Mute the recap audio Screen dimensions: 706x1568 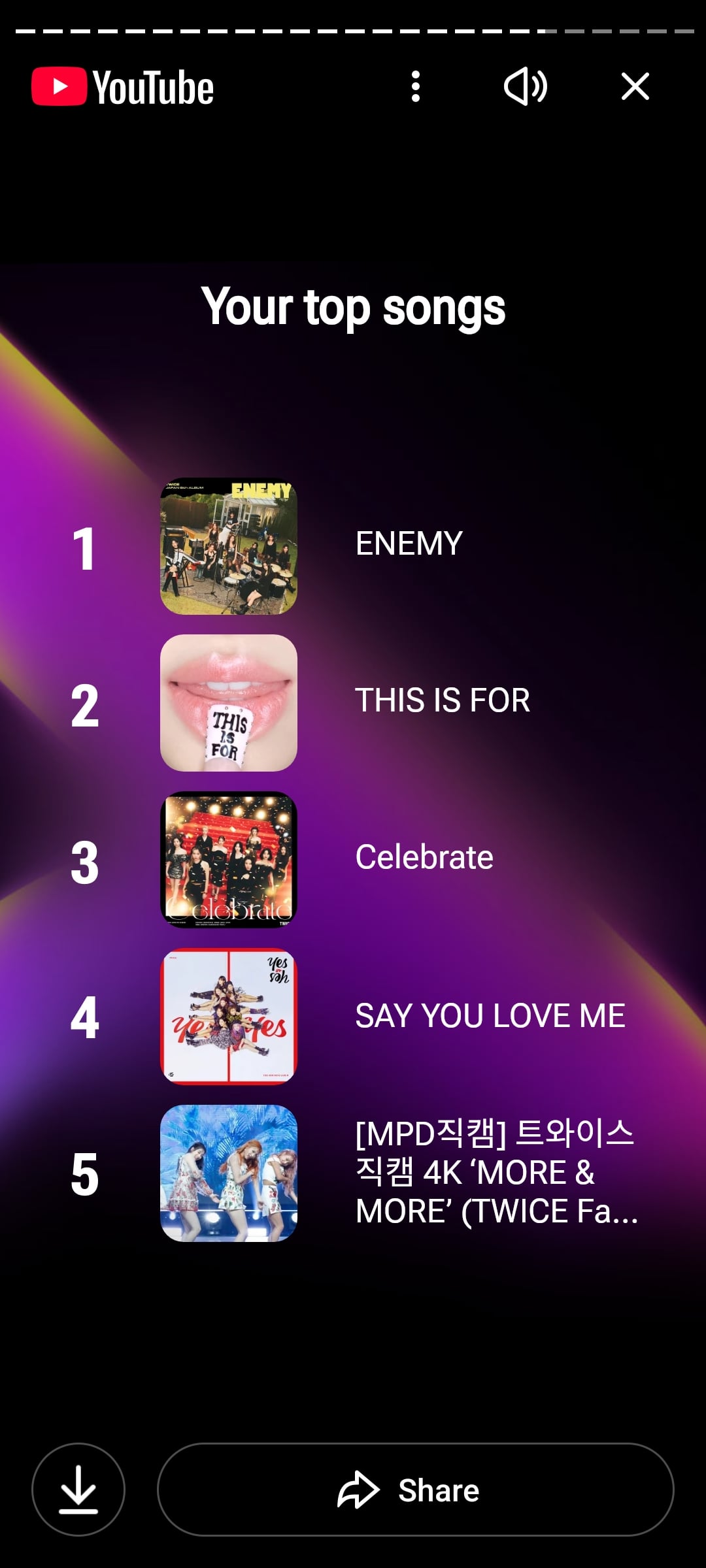click(x=526, y=86)
